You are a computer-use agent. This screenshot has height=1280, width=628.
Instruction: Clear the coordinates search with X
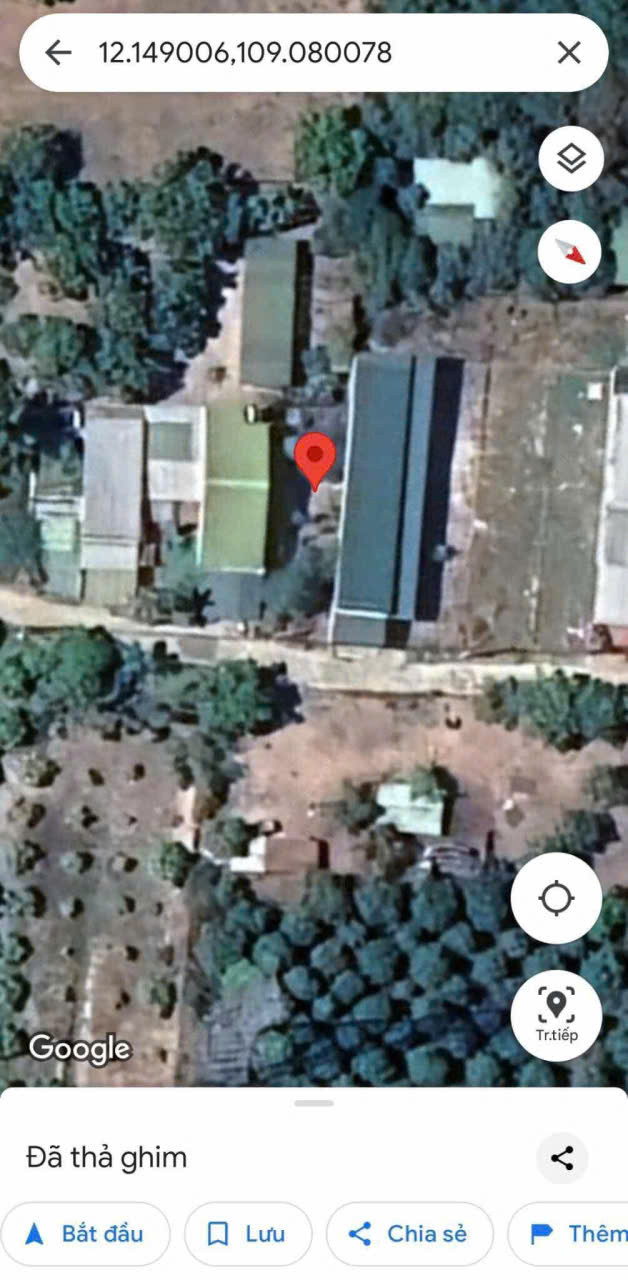(569, 53)
